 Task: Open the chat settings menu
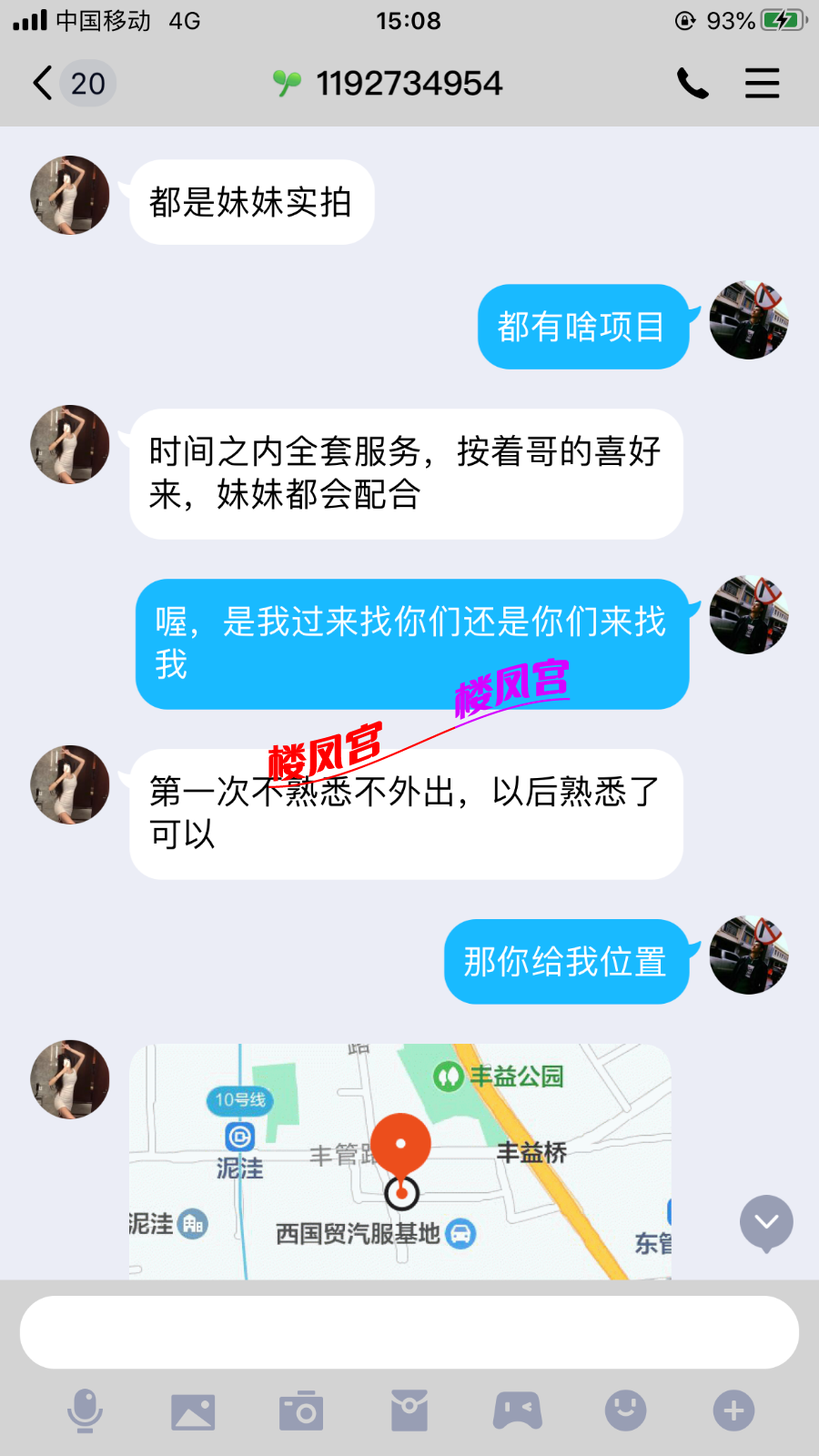(762, 84)
